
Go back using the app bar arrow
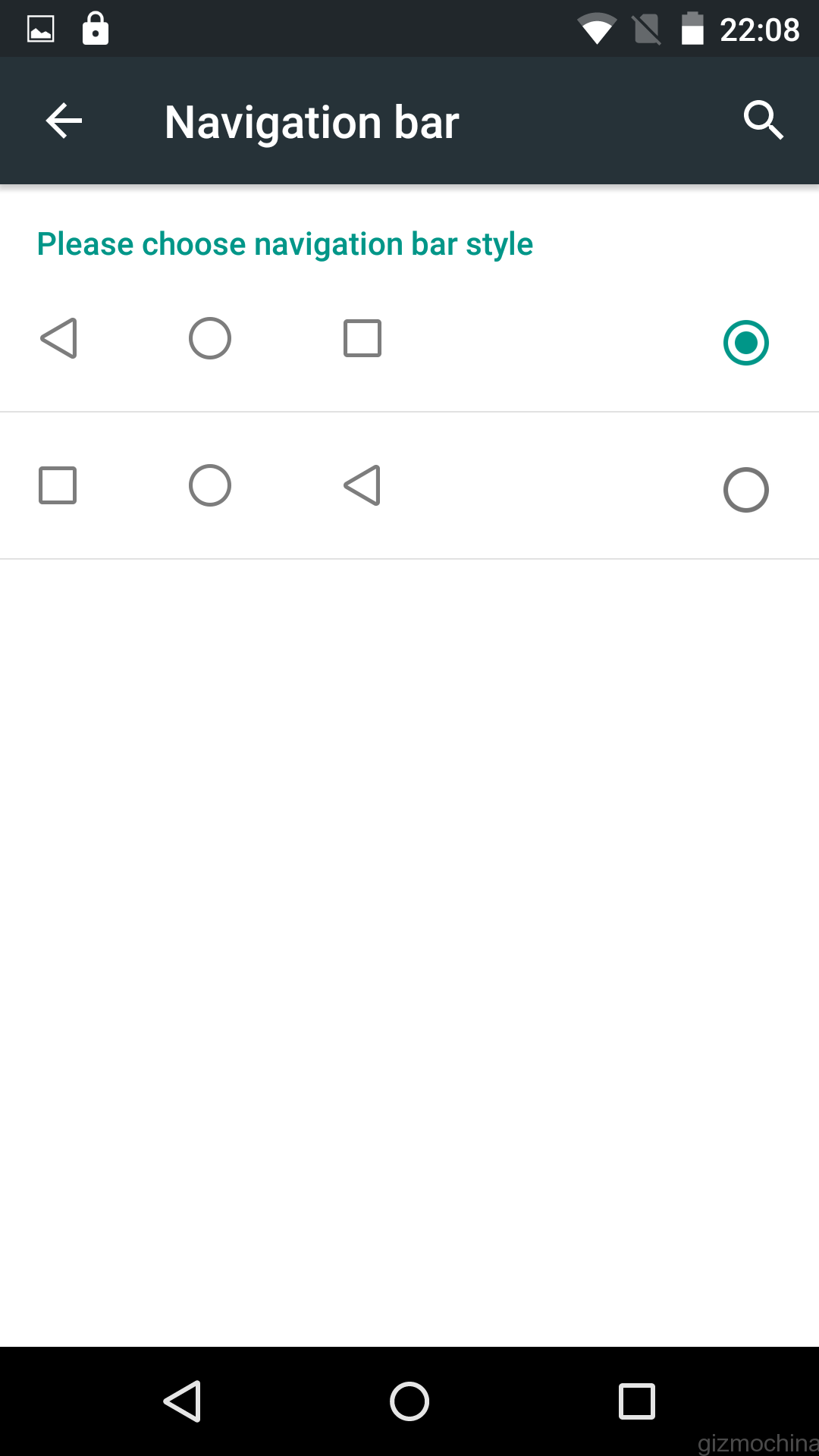point(64,121)
